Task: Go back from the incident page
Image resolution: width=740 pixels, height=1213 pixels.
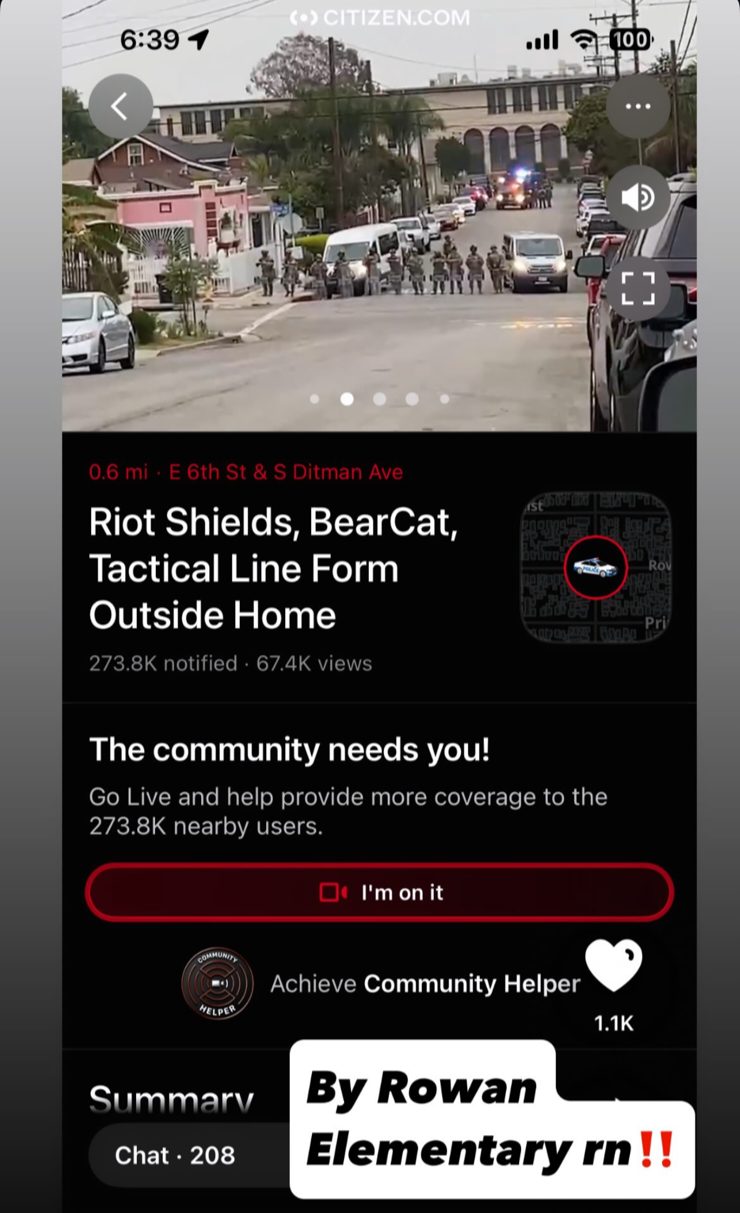Action: (x=120, y=106)
